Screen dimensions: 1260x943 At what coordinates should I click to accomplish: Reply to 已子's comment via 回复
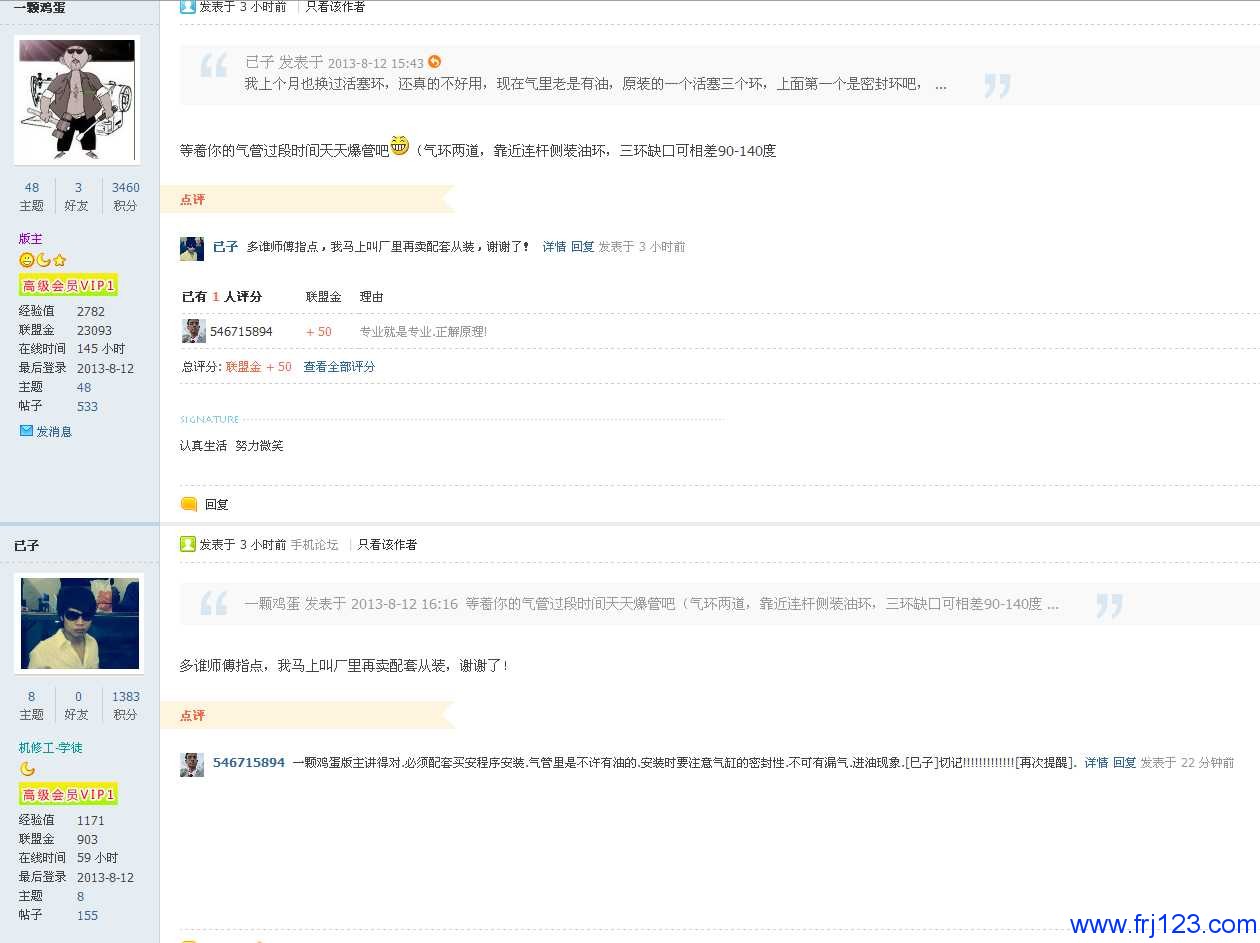[x=582, y=247]
